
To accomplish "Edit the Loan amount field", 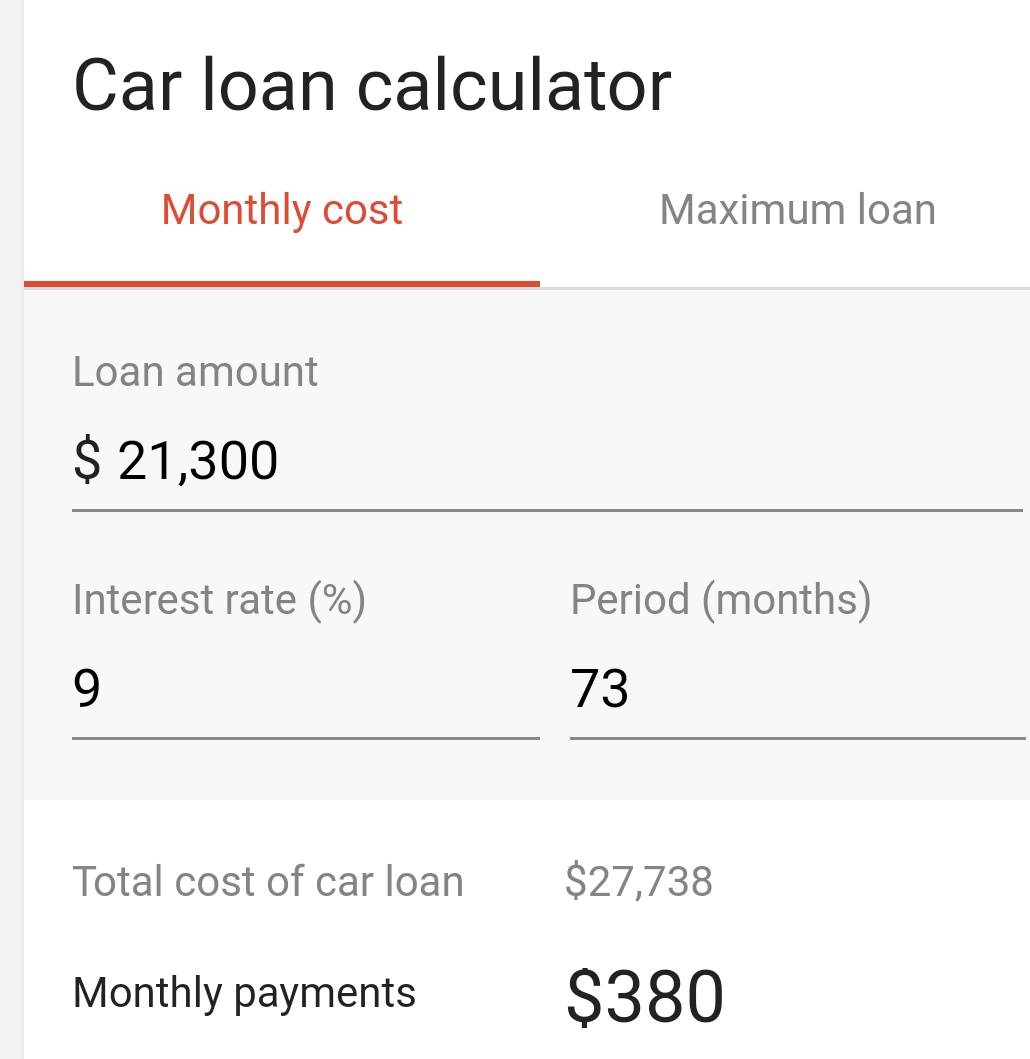I will [545, 462].
